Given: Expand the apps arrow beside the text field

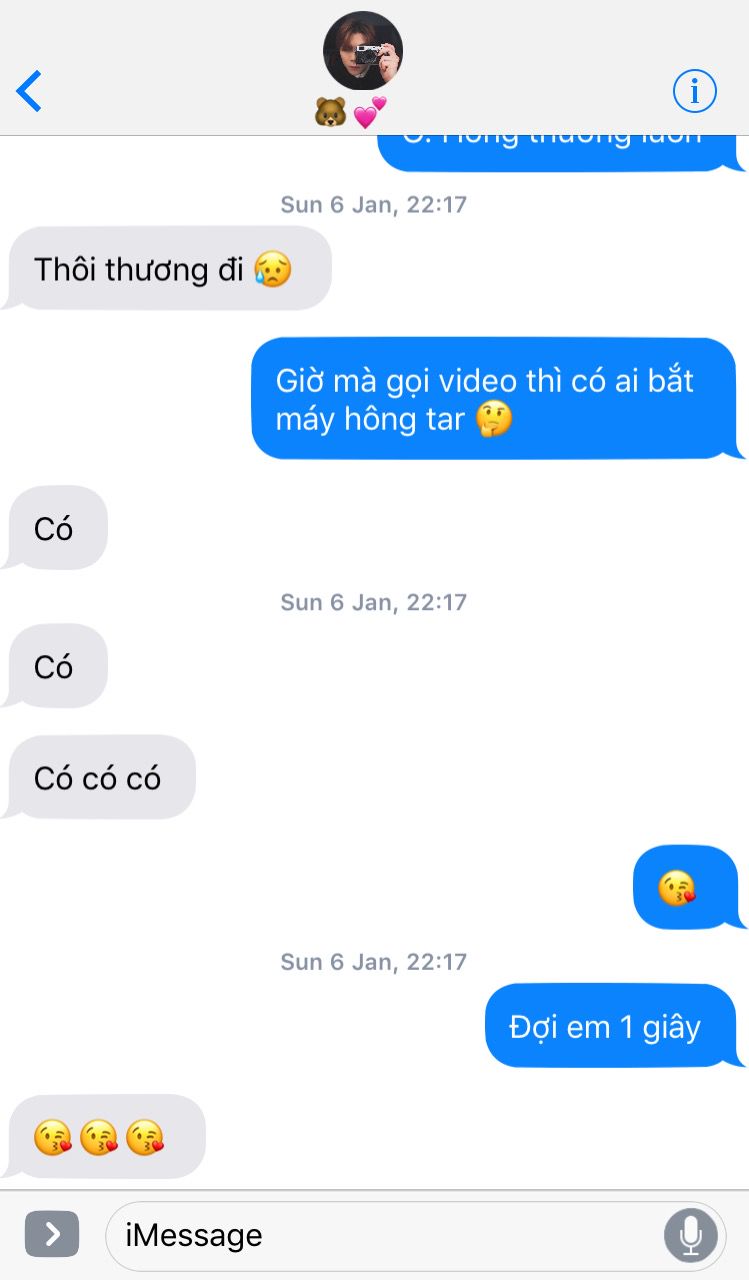Looking at the screenshot, I should pyautogui.click(x=51, y=1235).
